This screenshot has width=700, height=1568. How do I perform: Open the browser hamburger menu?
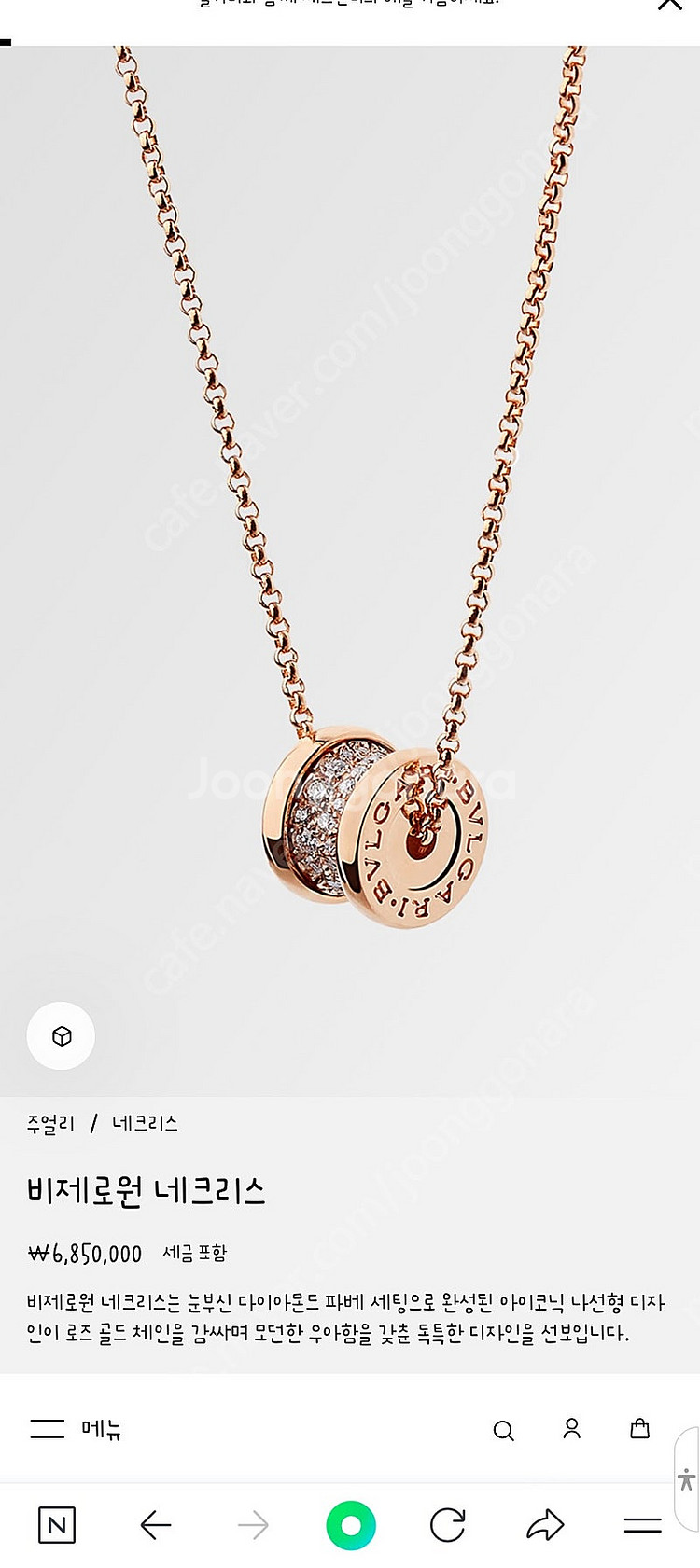coord(642,1526)
